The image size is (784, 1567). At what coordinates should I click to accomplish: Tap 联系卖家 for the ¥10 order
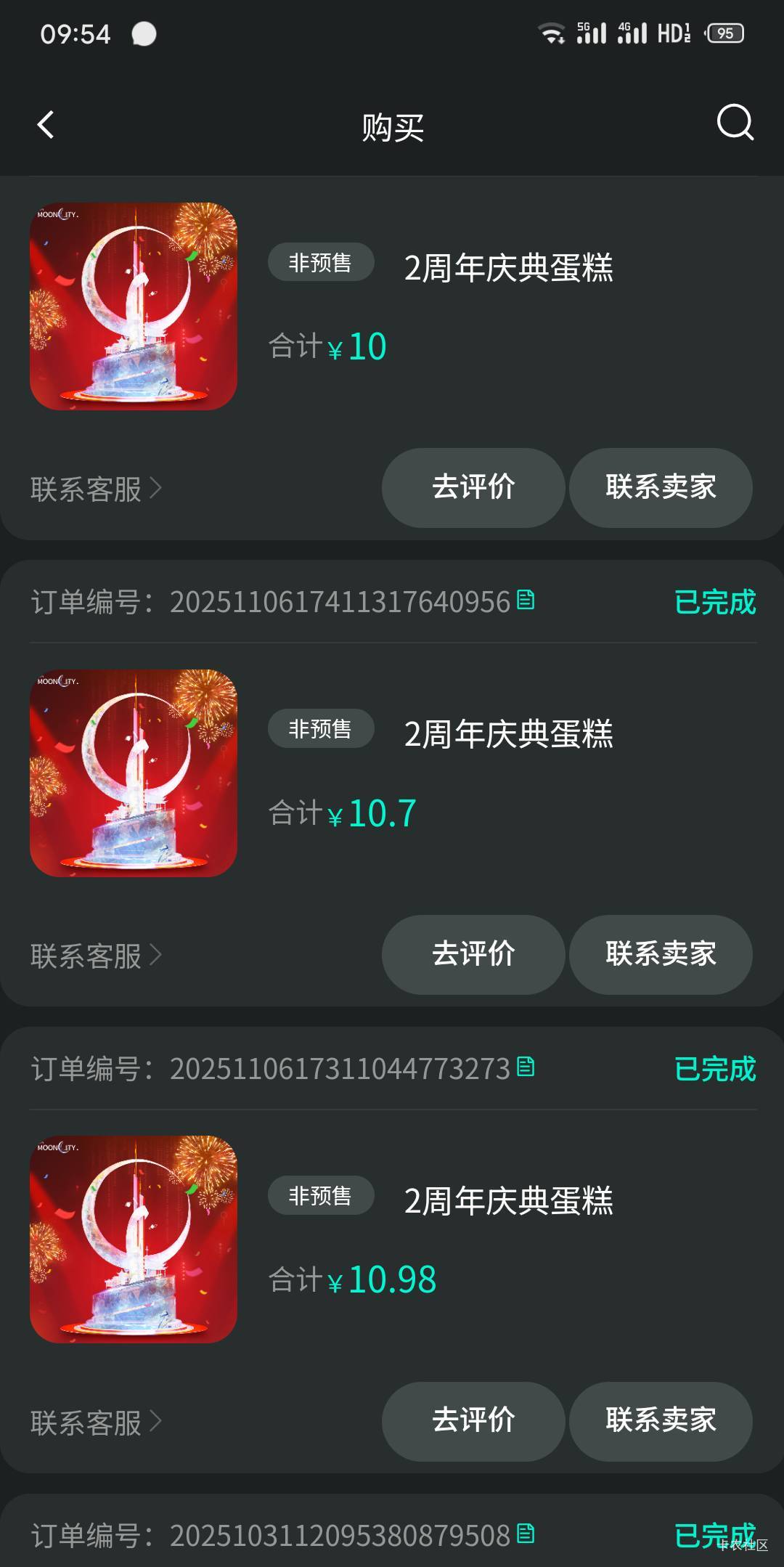click(661, 487)
